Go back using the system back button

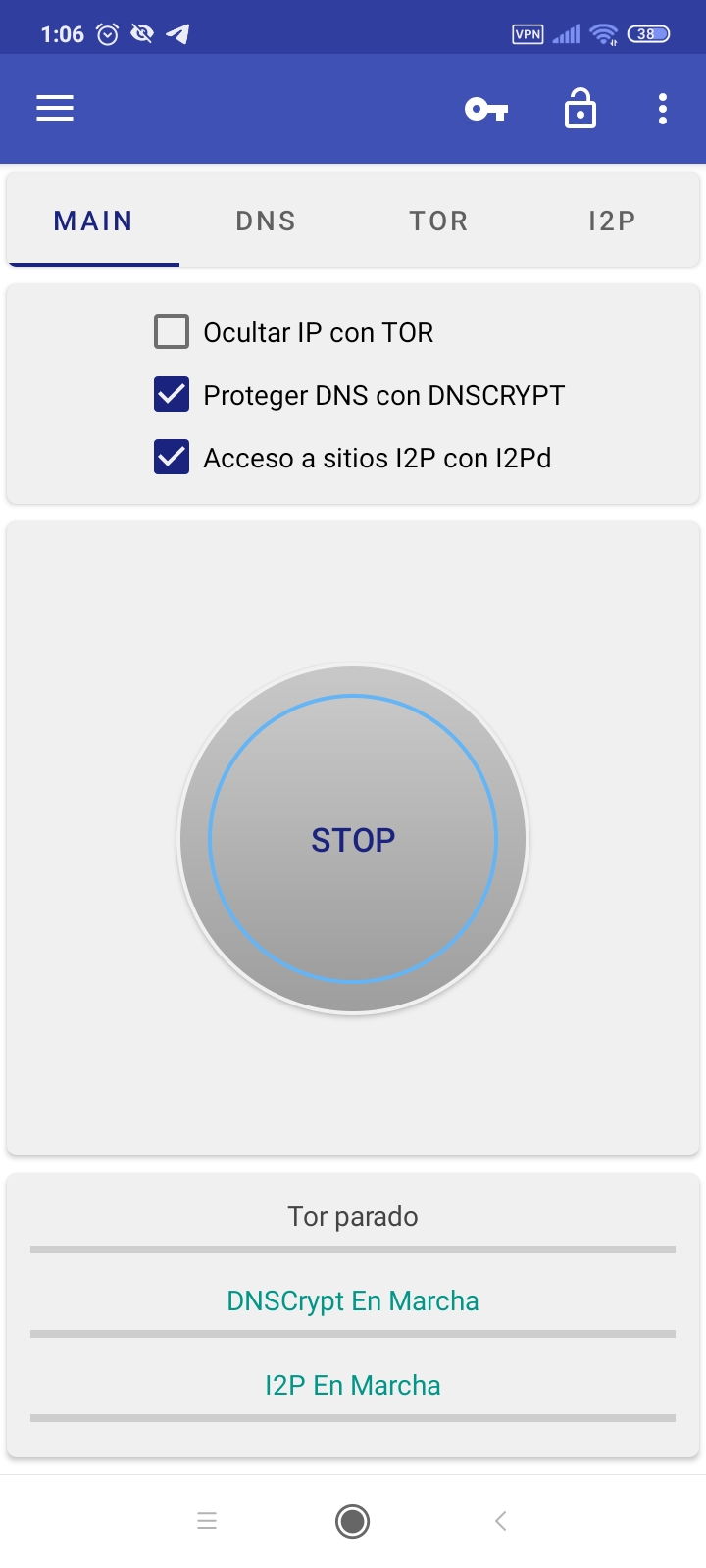[x=501, y=1521]
